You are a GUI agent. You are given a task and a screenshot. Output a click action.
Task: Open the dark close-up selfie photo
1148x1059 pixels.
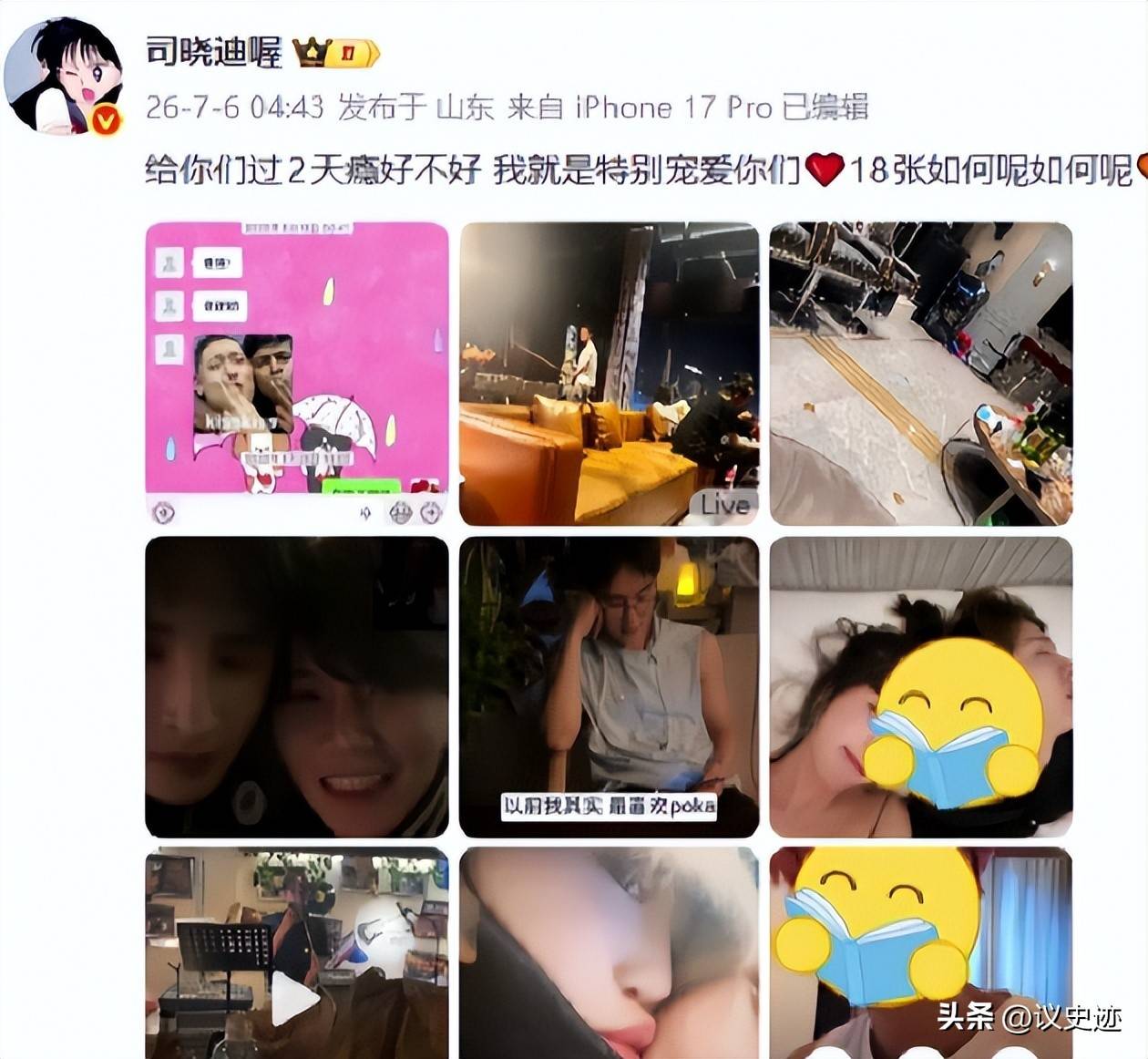coord(297,687)
